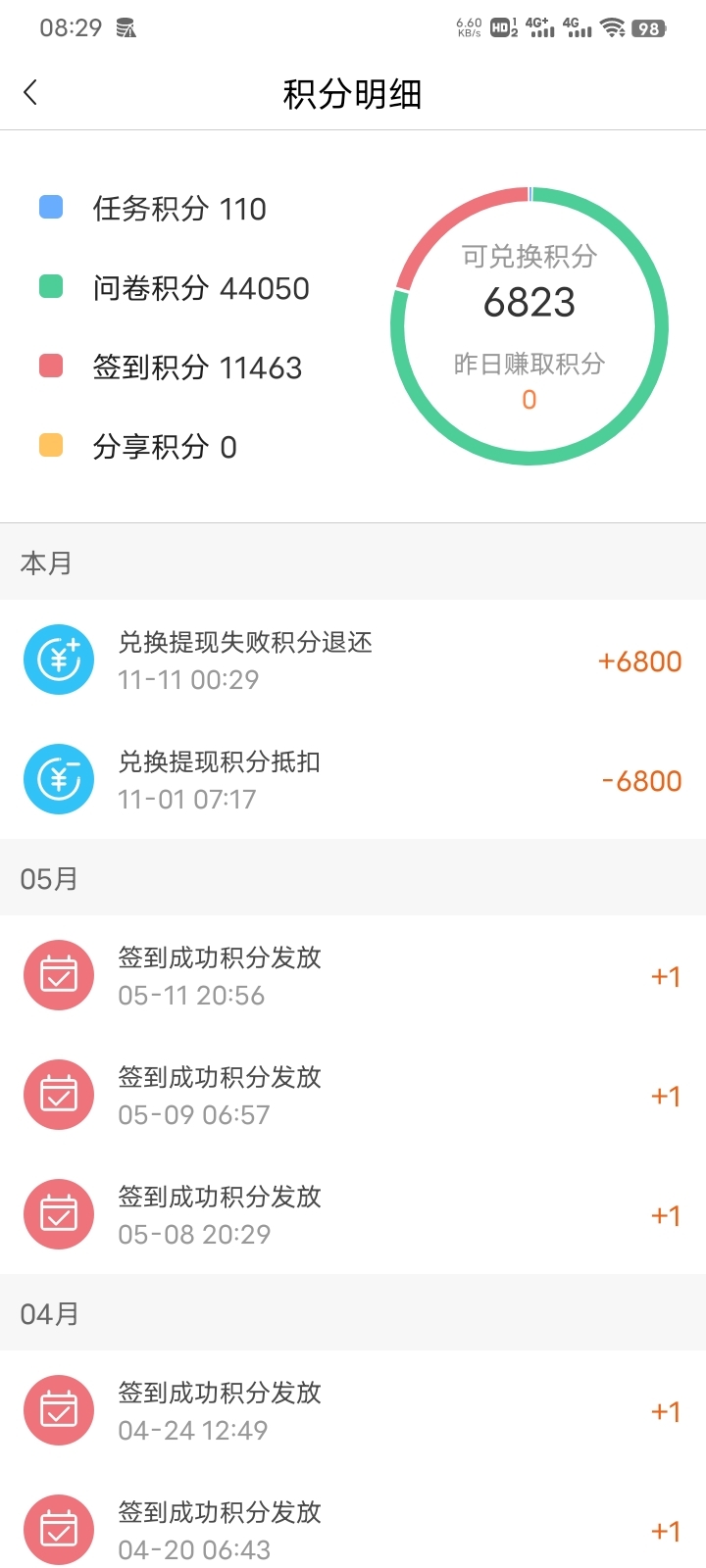Screen dimensions: 706x1568
Task: Open the sign-in record dated 04-24 12:49
Action: (x=353, y=1410)
